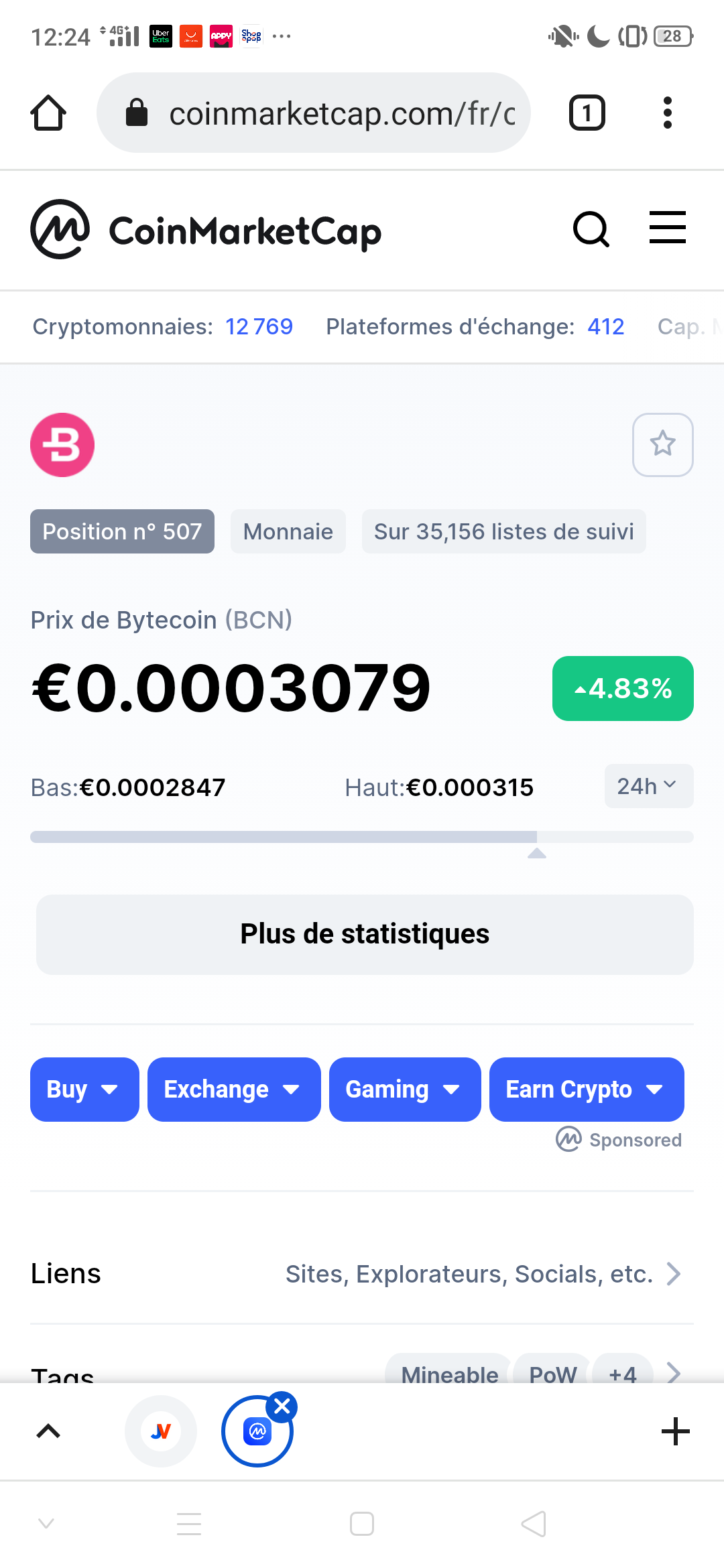
Task: Expand the Gaming dropdown
Action: (405, 1090)
